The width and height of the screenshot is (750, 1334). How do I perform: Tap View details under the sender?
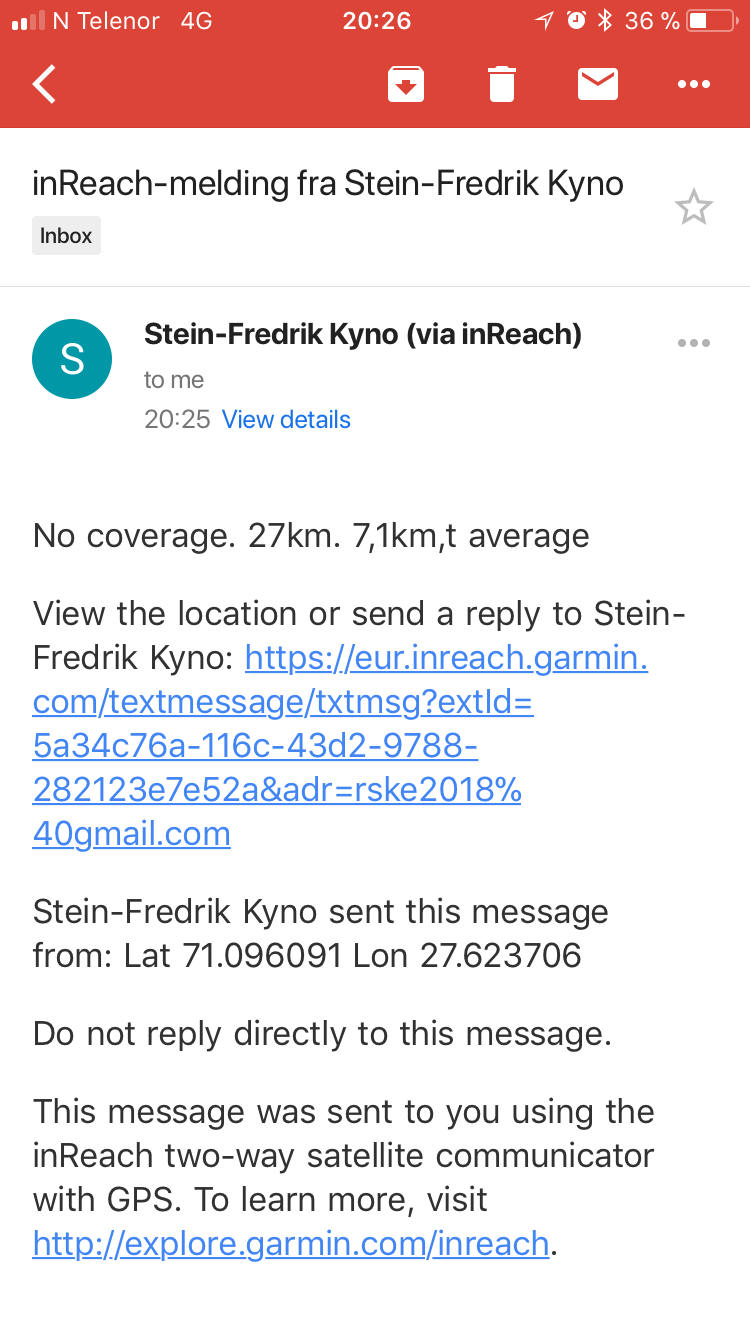(x=286, y=419)
